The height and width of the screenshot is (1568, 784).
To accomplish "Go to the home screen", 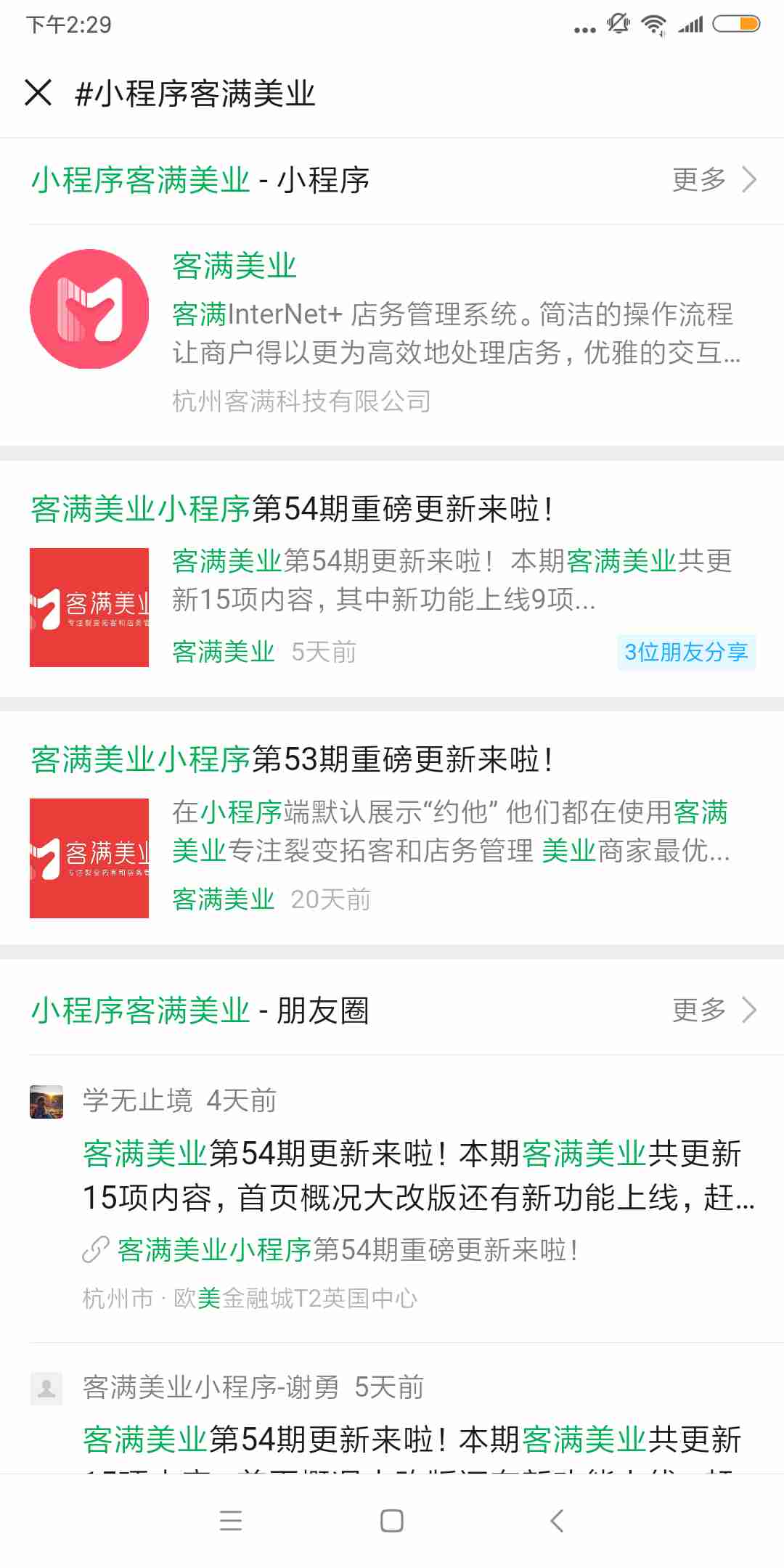I will 392,1520.
